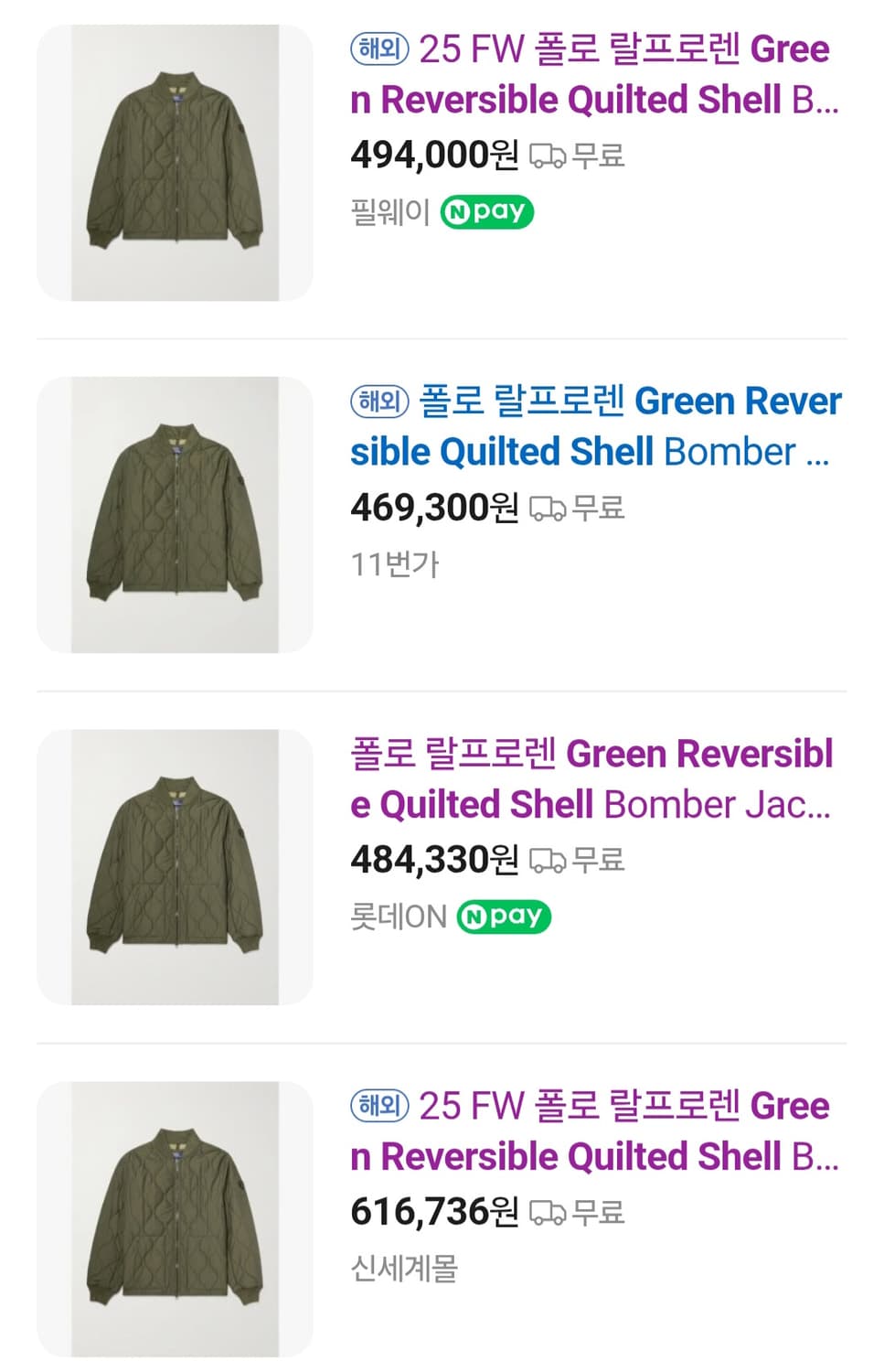Open the 11번가 seller page
This screenshot has width=884, height=1372.
pos(396,565)
